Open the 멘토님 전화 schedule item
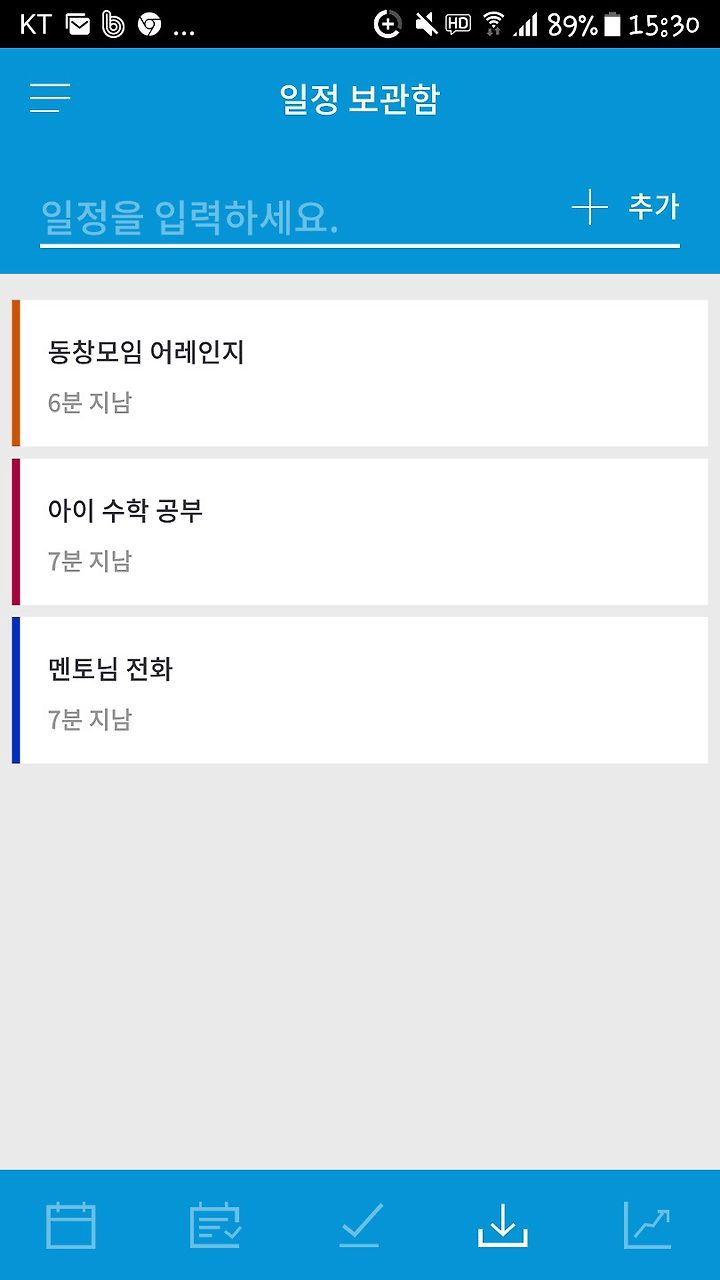The width and height of the screenshot is (720, 1280). point(360,690)
